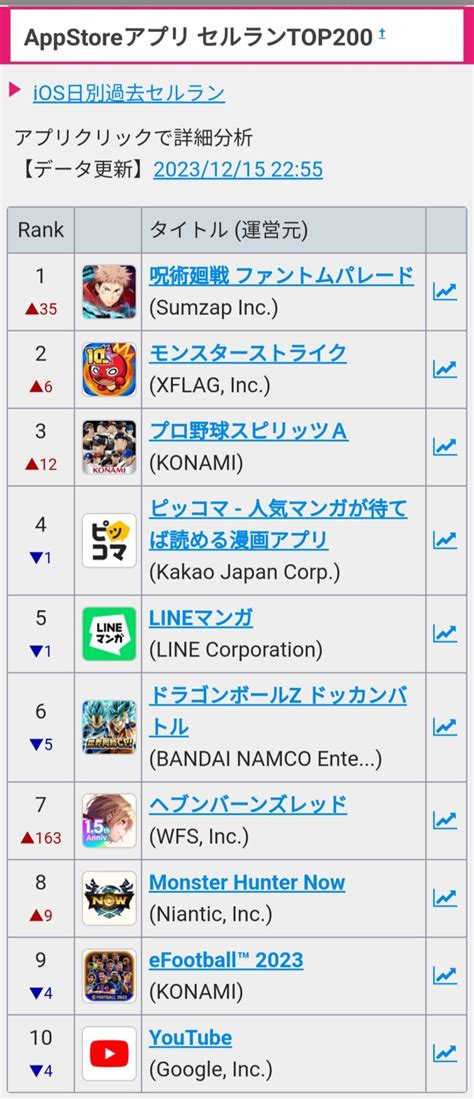Open the eFootball 2023 link

pos(226,960)
